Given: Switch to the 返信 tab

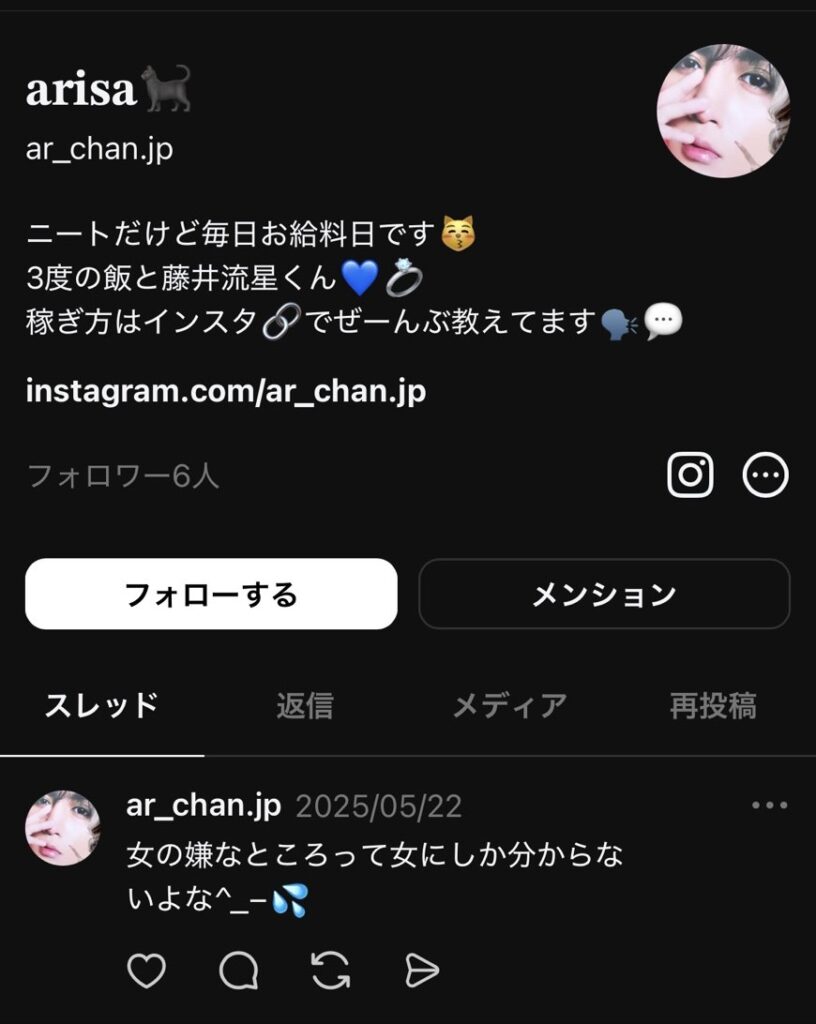Looking at the screenshot, I should (303, 705).
